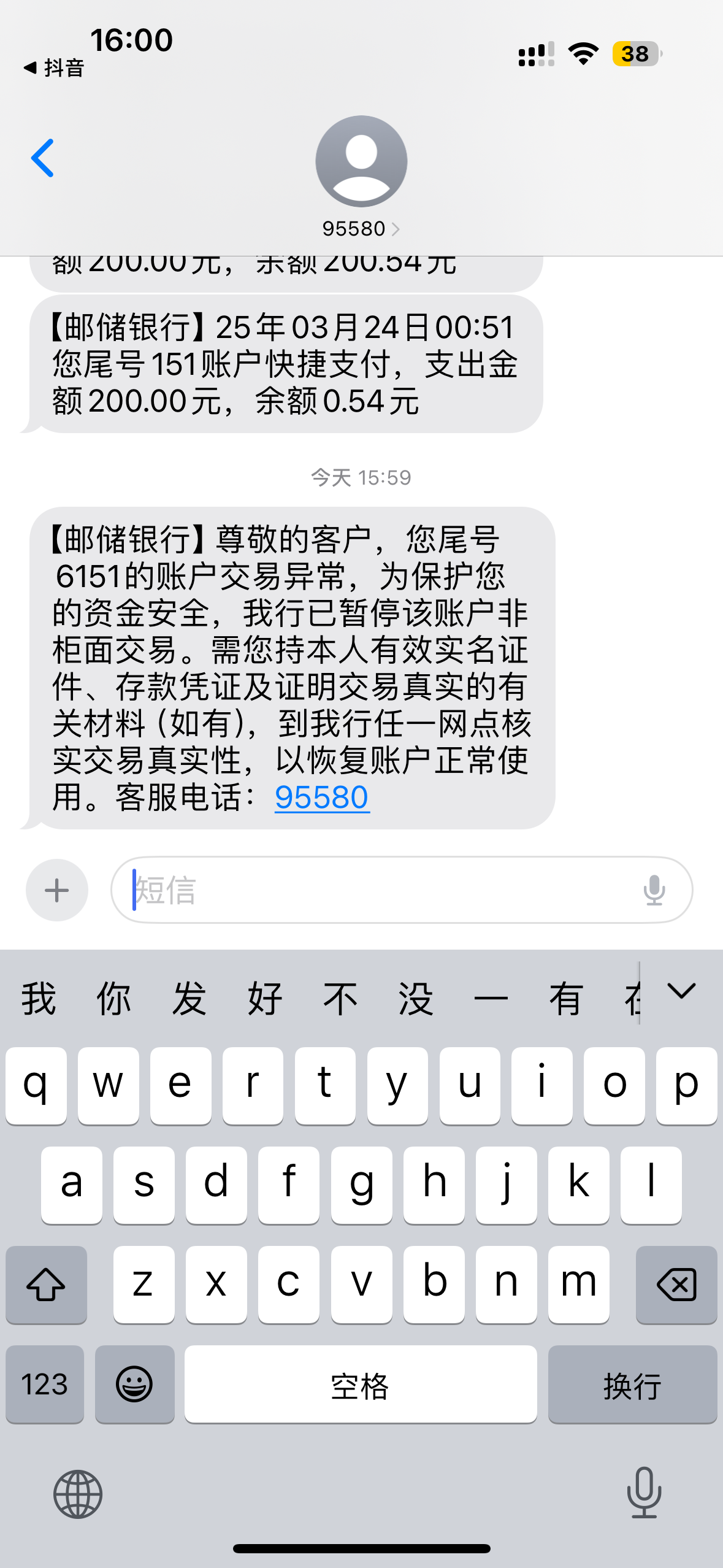Tap the backspace delete key
The width and height of the screenshot is (723, 1568).
(x=676, y=1285)
